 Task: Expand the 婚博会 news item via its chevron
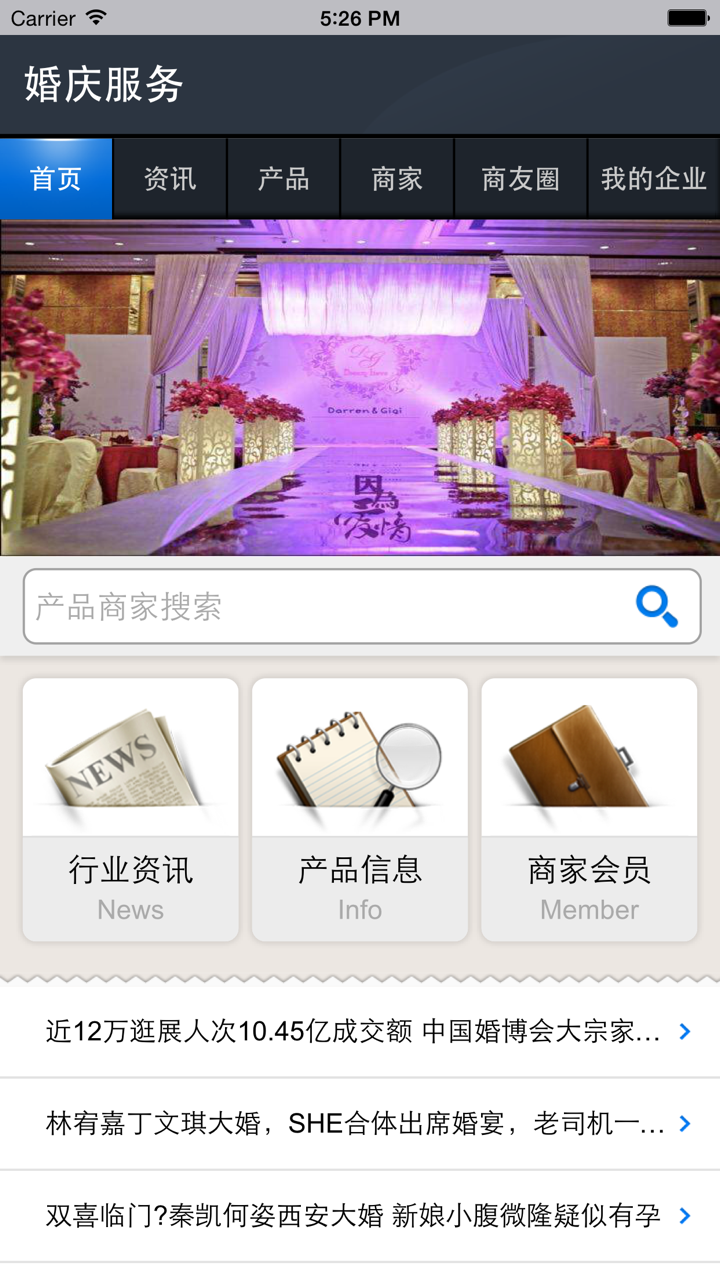coord(684,1030)
